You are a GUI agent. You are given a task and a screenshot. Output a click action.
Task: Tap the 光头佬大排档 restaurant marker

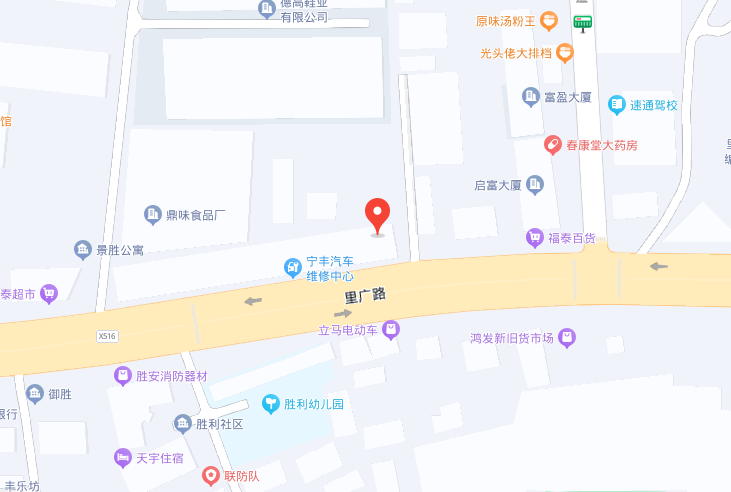(x=565, y=53)
